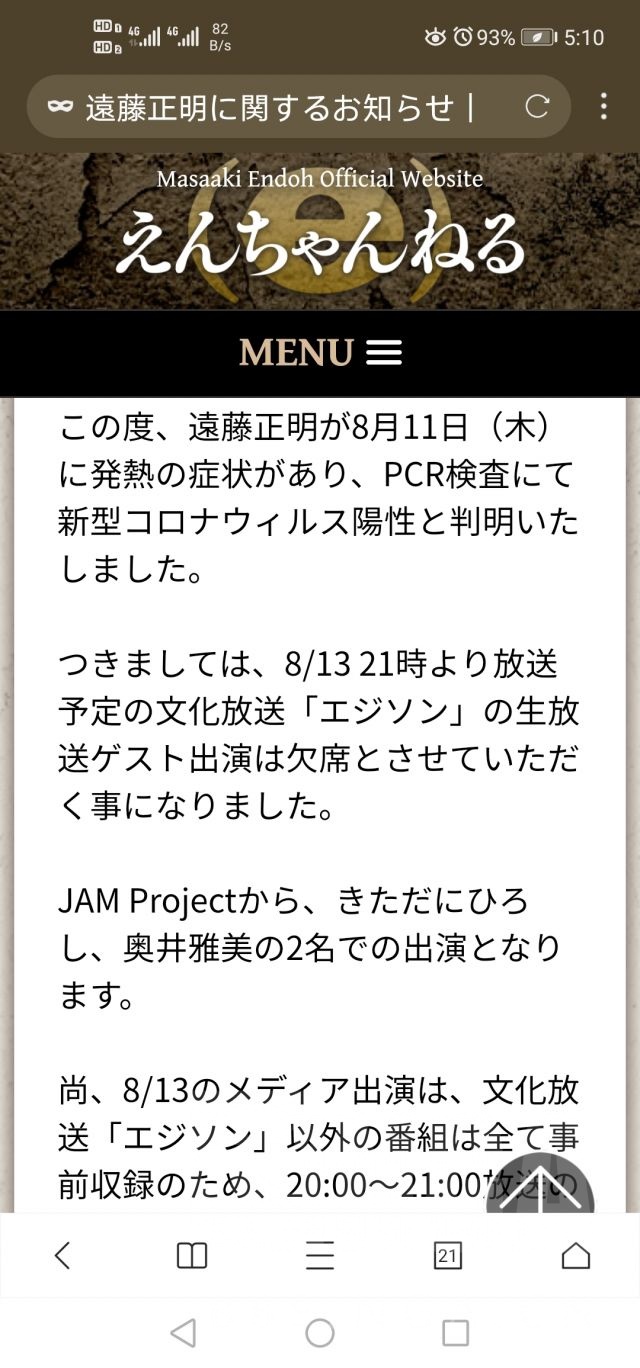Expand the MENU hamburger navigation

click(x=320, y=352)
